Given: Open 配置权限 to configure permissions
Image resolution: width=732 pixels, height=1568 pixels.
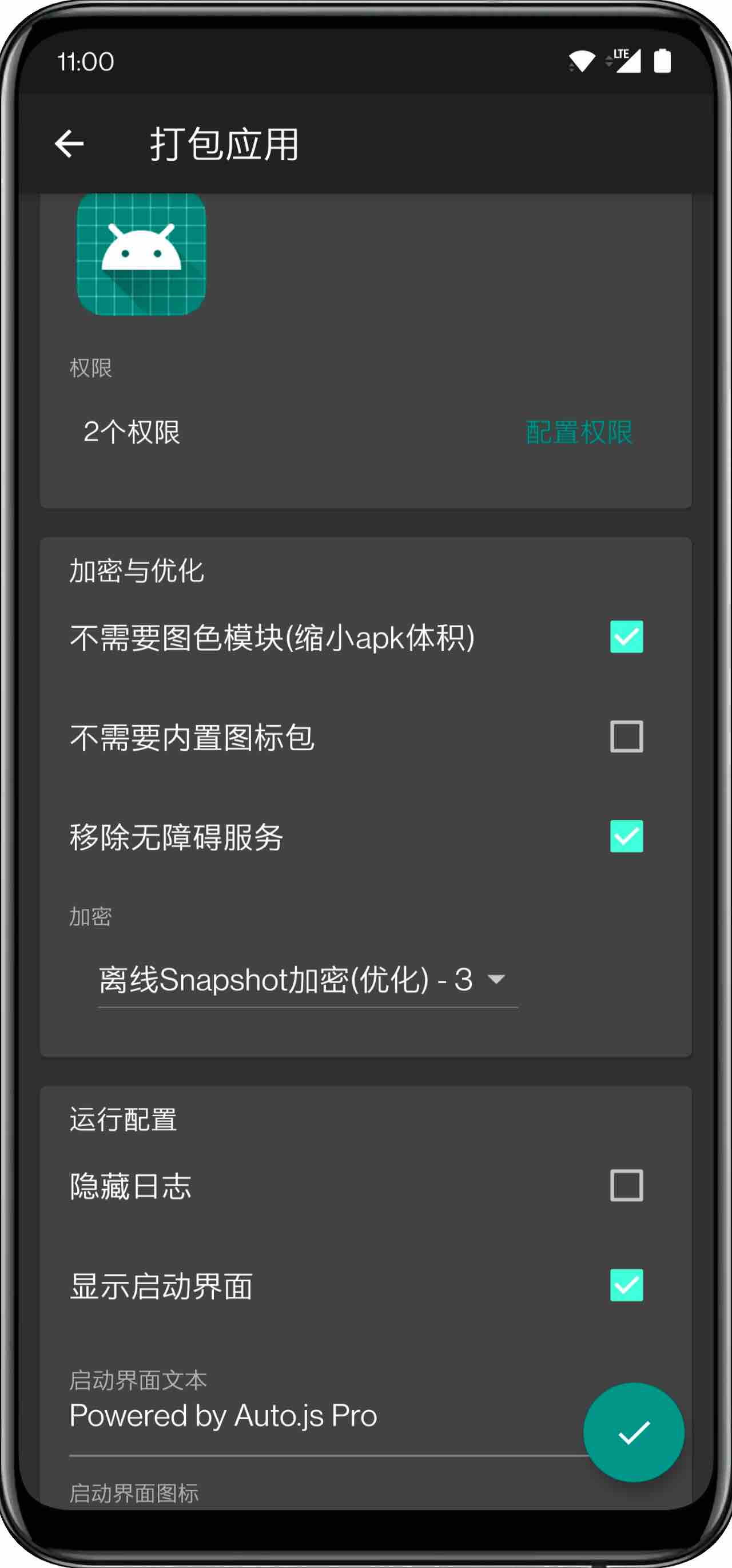Looking at the screenshot, I should [x=577, y=433].
